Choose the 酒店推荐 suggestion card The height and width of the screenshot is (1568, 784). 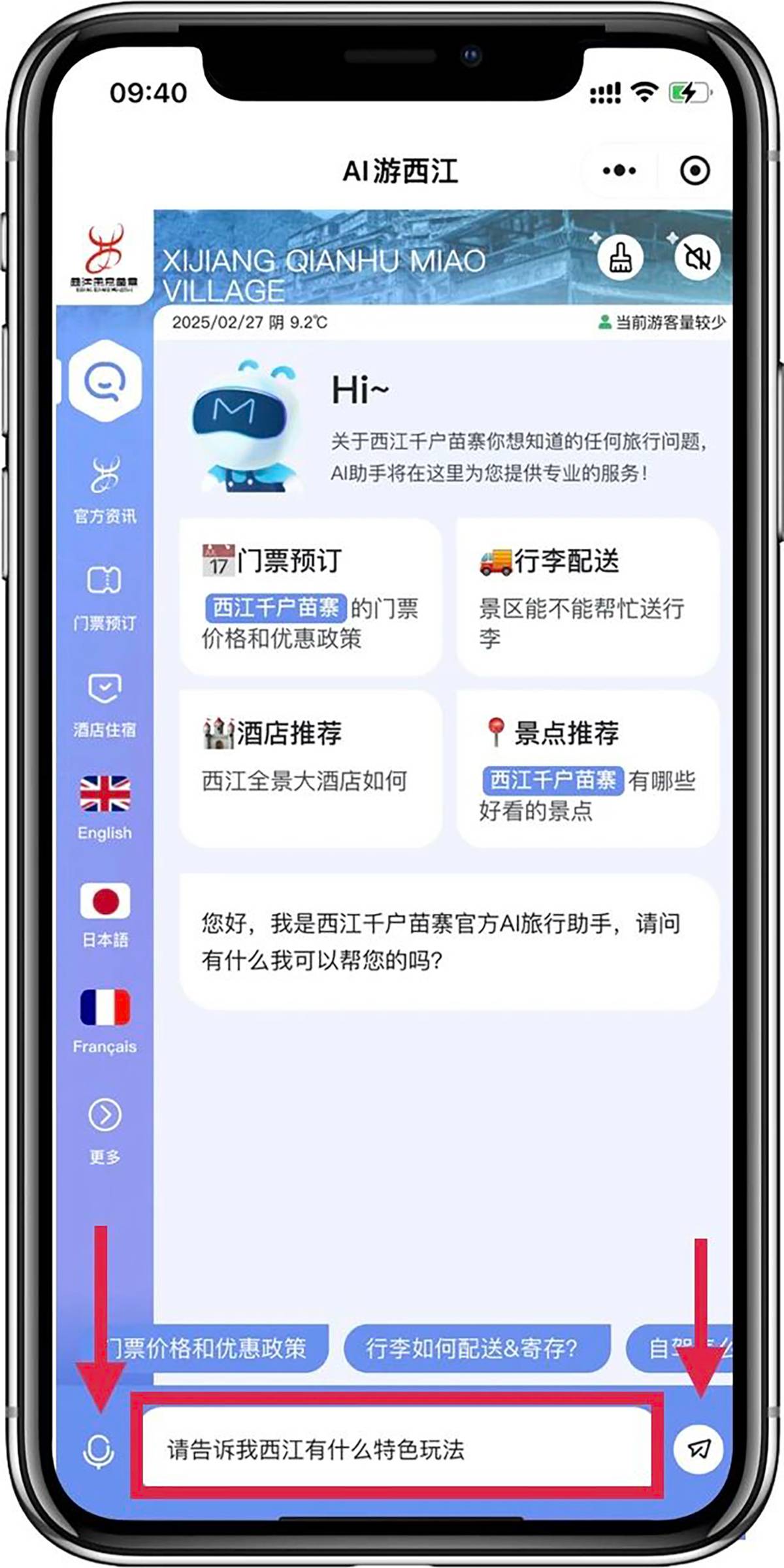tap(310, 768)
